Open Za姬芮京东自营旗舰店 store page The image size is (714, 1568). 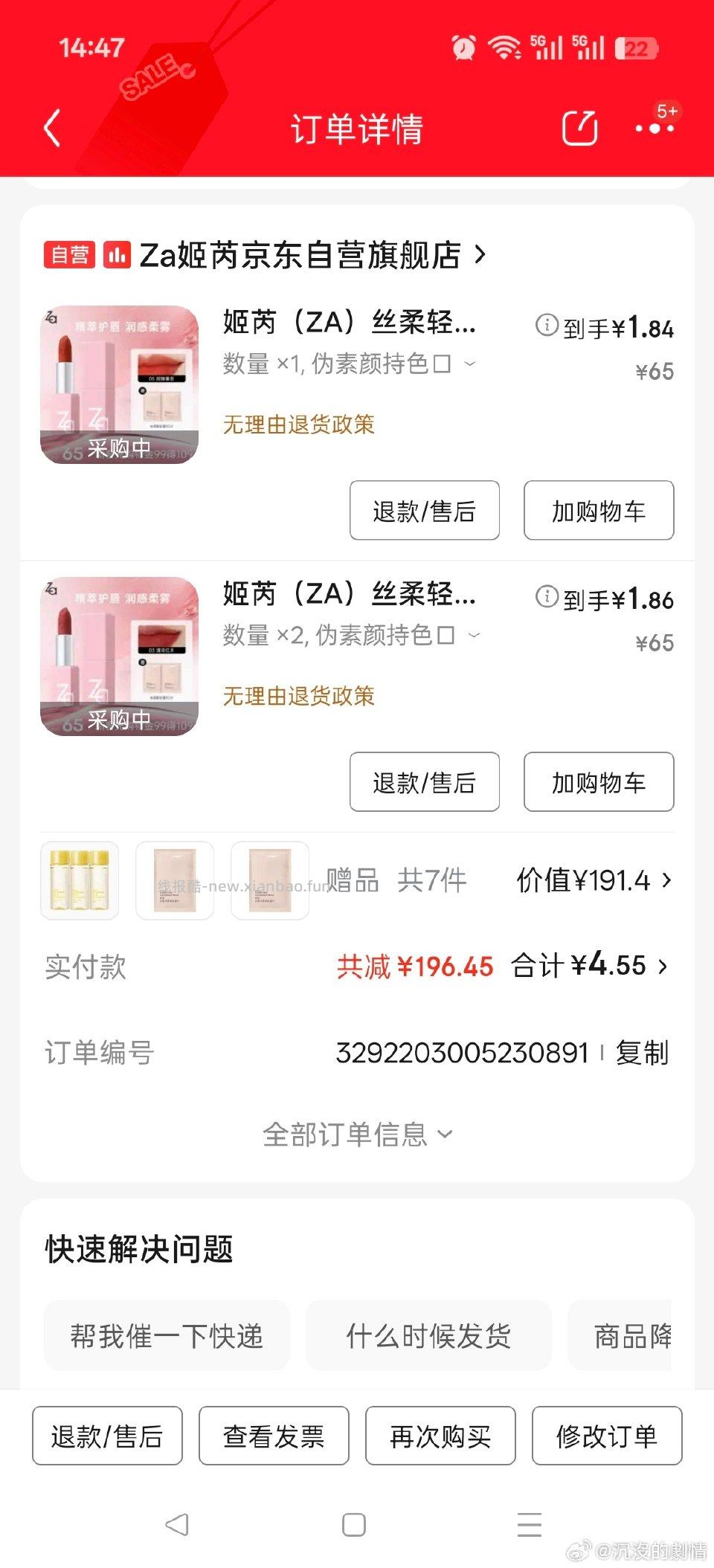[x=305, y=254]
